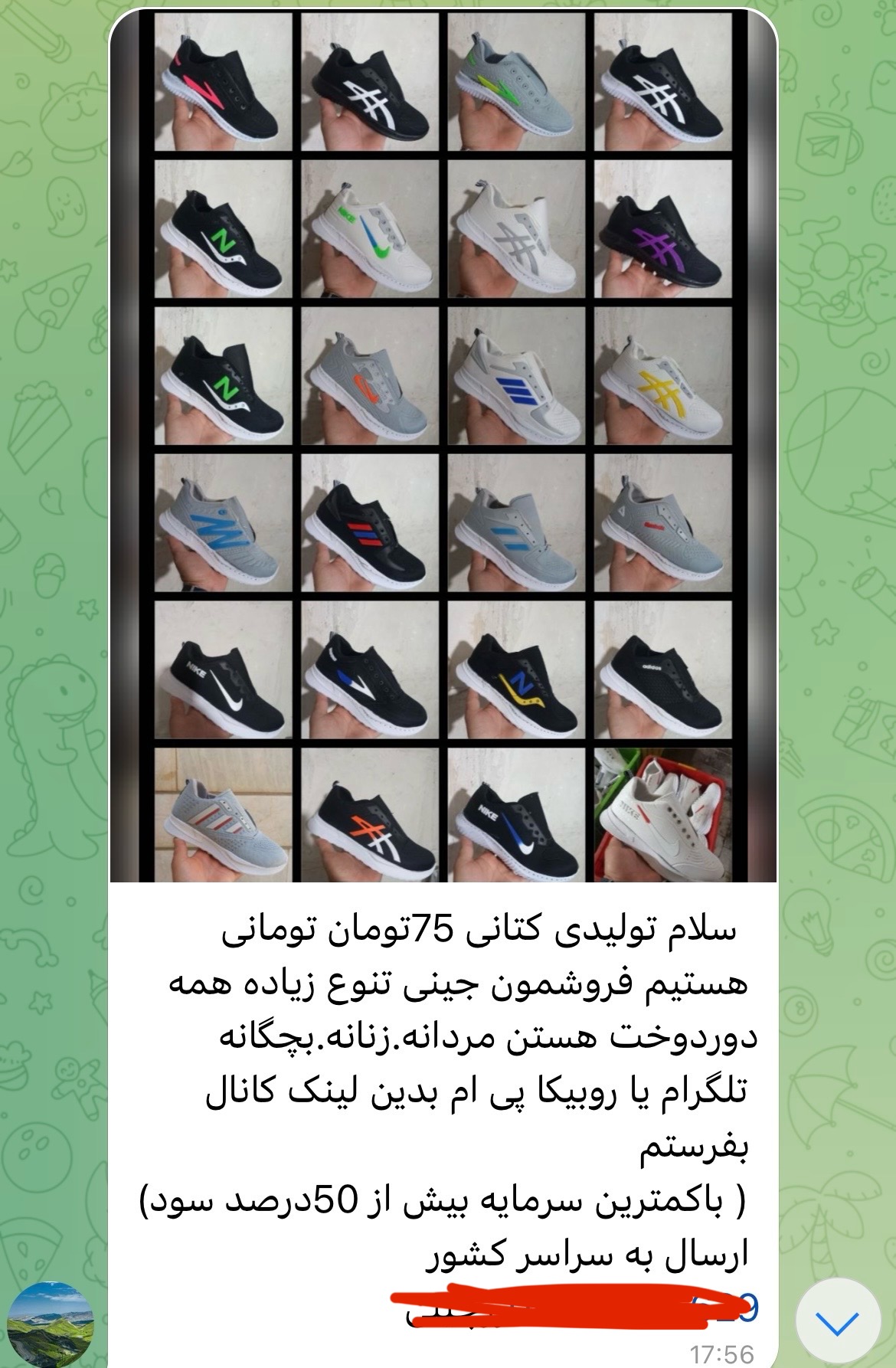Jump to latest messages with the down arrow
Image resolution: width=896 pixels, height=1368 pixels.
[838, 1320]
